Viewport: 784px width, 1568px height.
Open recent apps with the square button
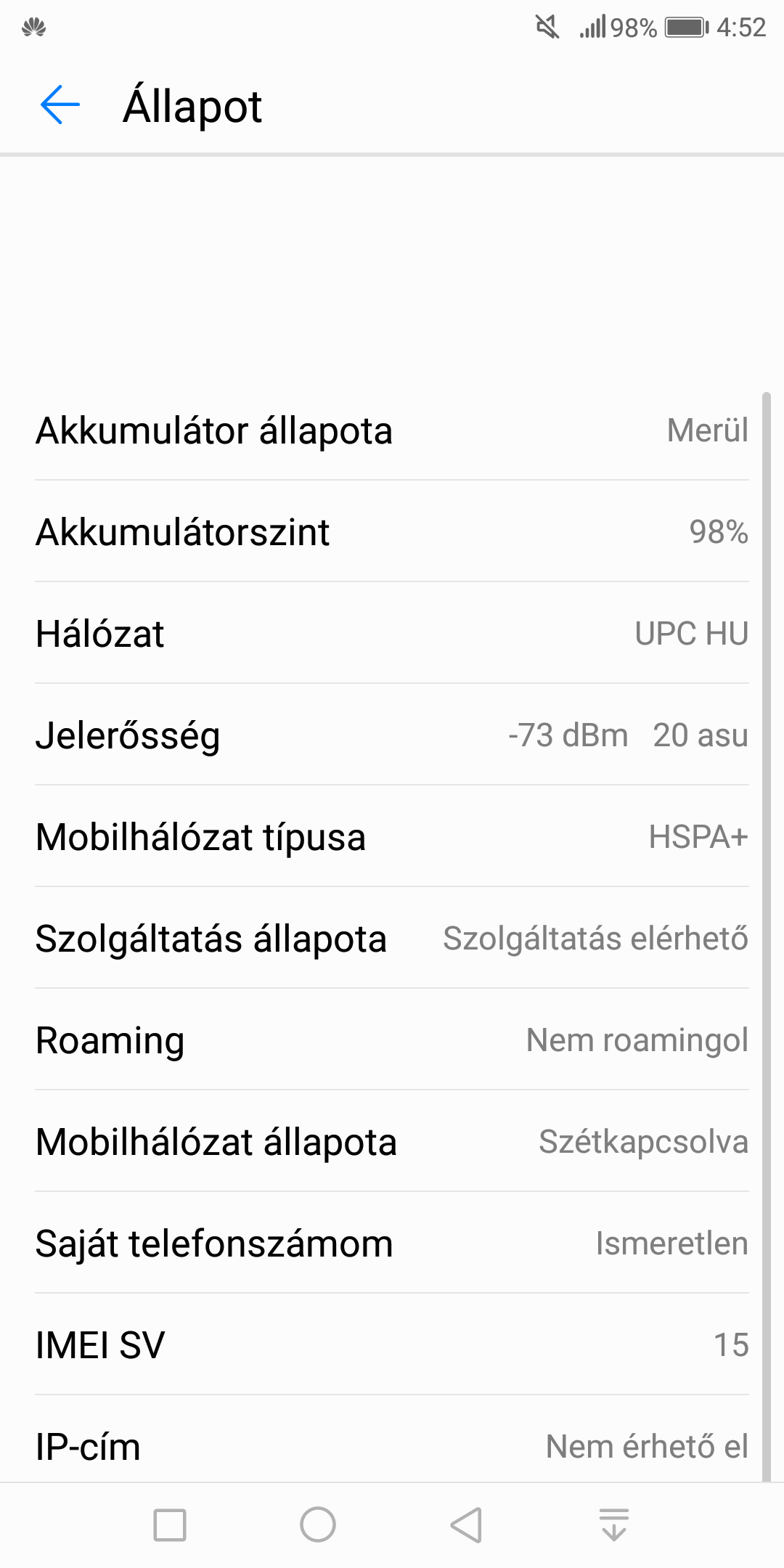170,1524
